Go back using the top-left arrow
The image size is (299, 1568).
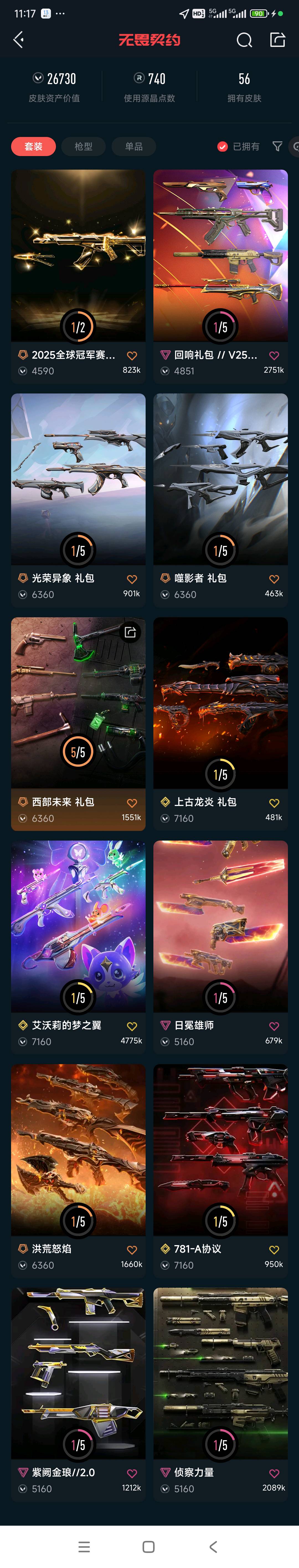click(x=19, y=40)
